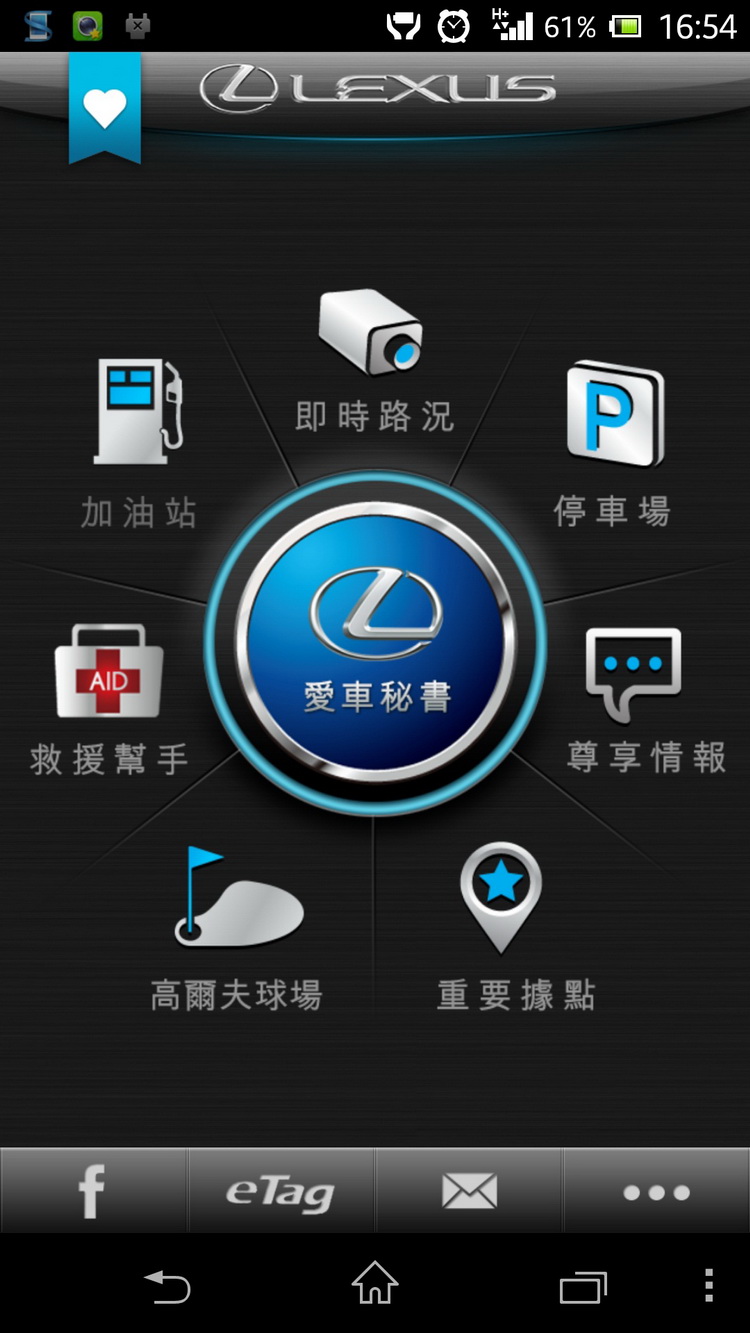
Task: Go back with system back button
Action: (167, 1285)
